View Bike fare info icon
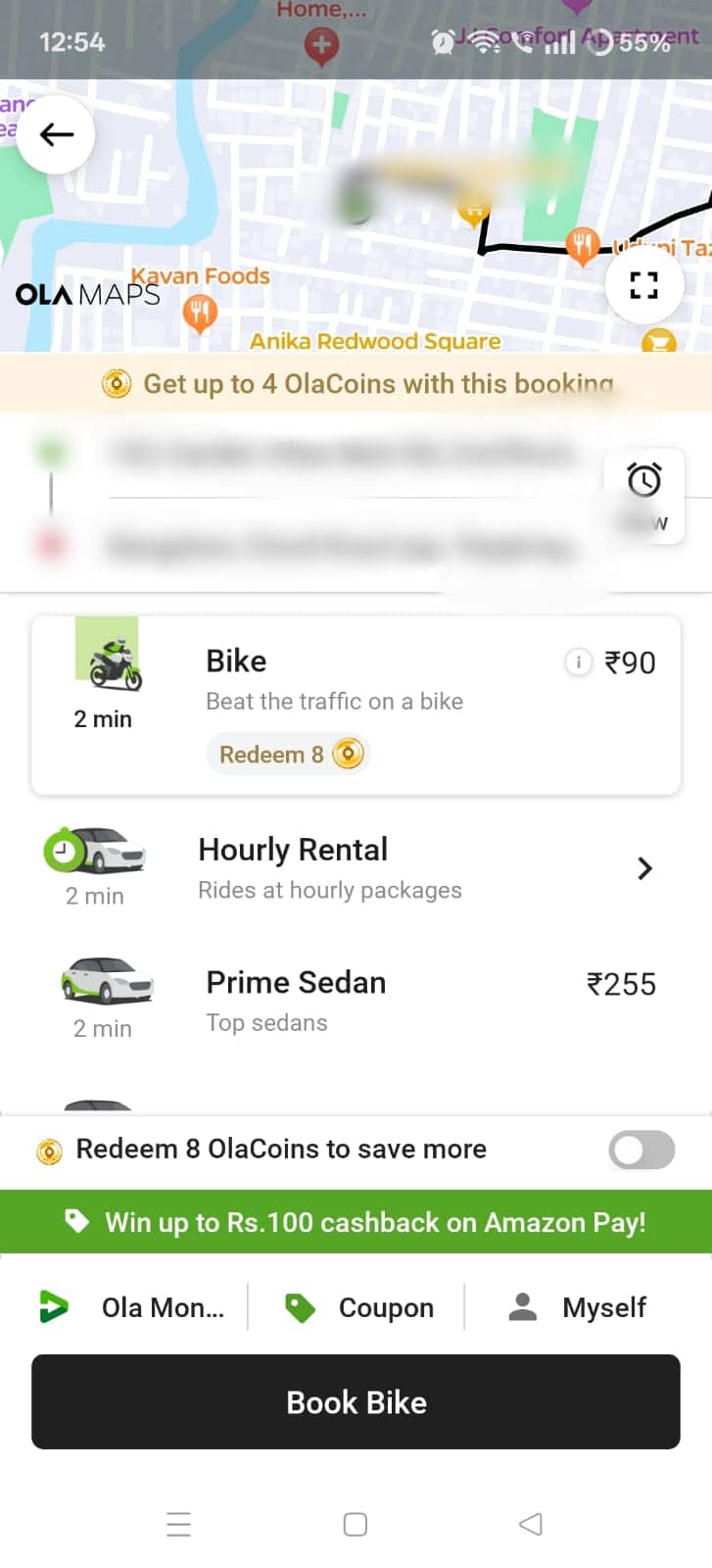Screen dimensions: 712x1568 point(578,662)
